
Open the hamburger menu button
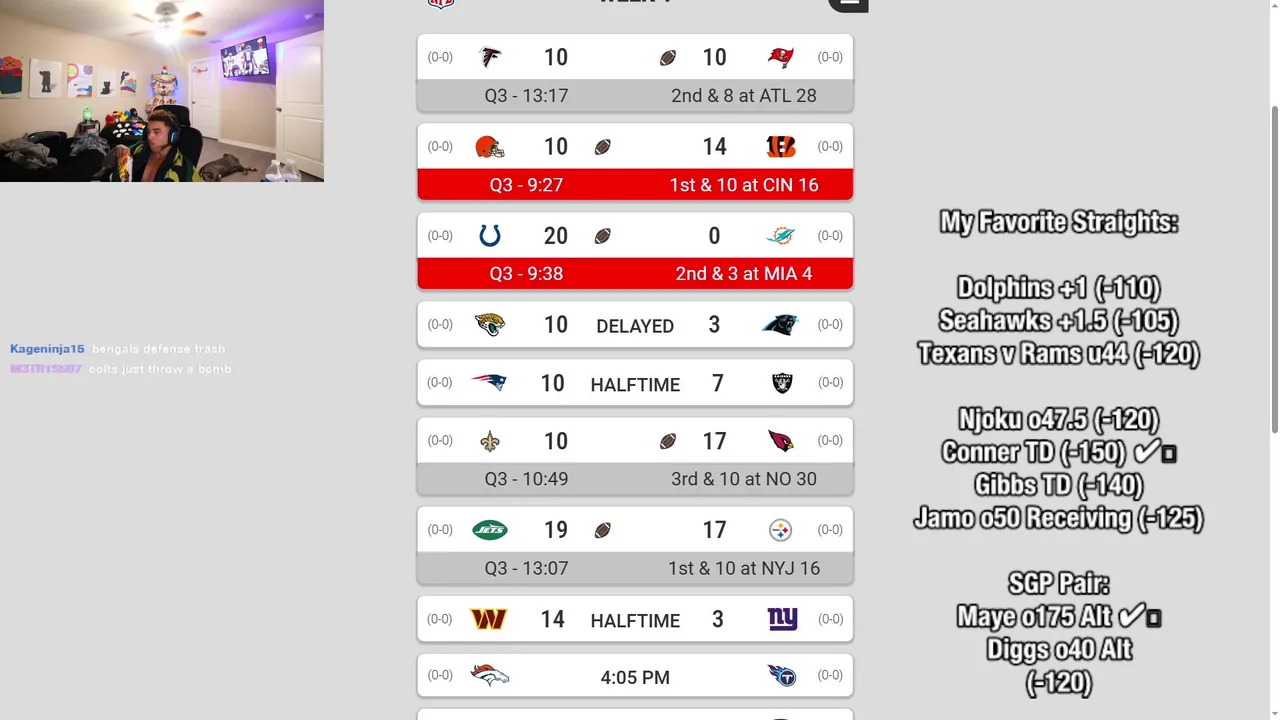coord(848,3)
